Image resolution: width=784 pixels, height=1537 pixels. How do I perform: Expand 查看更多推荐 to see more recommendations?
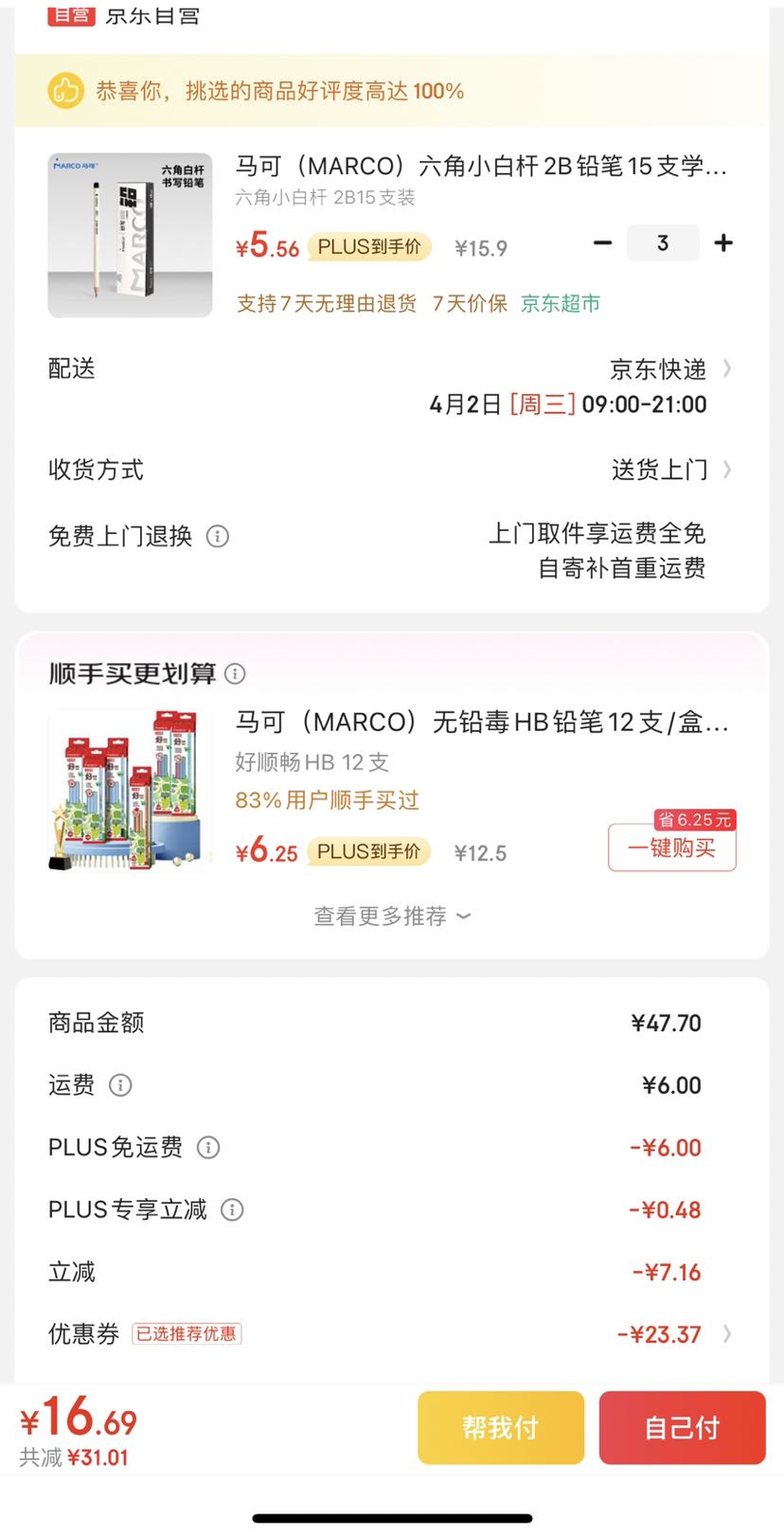tap(392, 916)
